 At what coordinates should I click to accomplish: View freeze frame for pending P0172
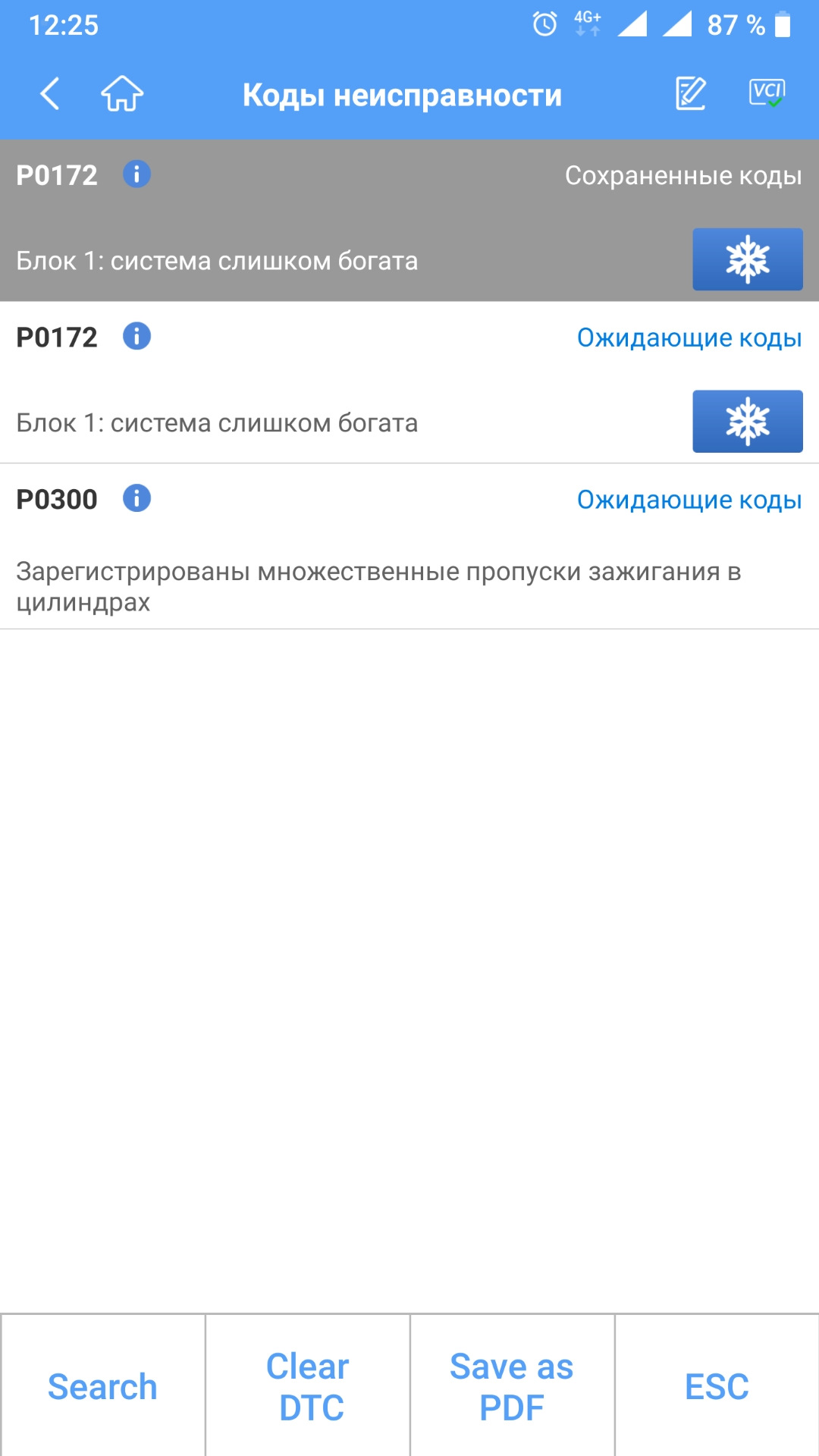pos(747,422)
